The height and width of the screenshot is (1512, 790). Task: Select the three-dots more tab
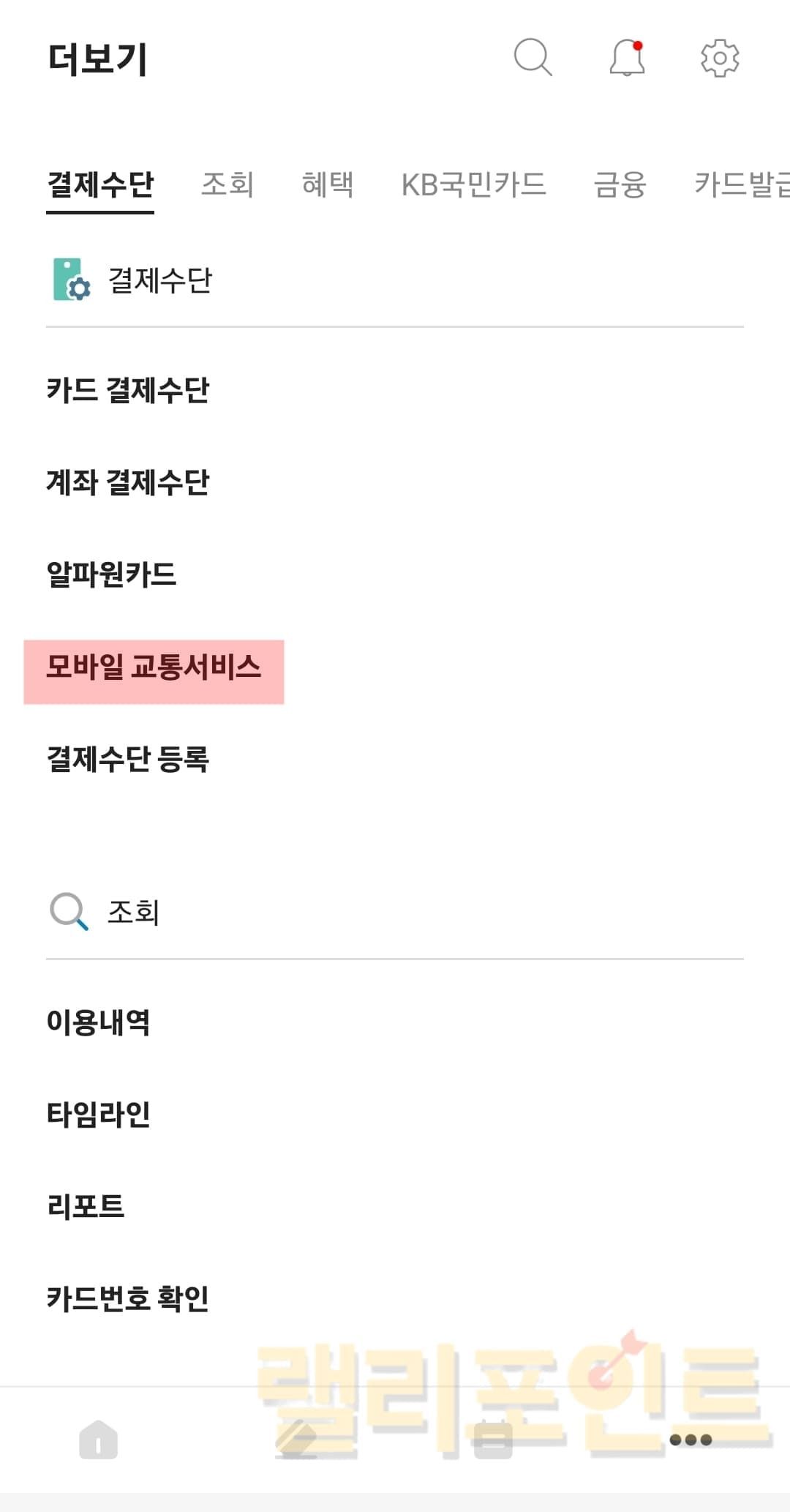click(x=691, y=1440)
